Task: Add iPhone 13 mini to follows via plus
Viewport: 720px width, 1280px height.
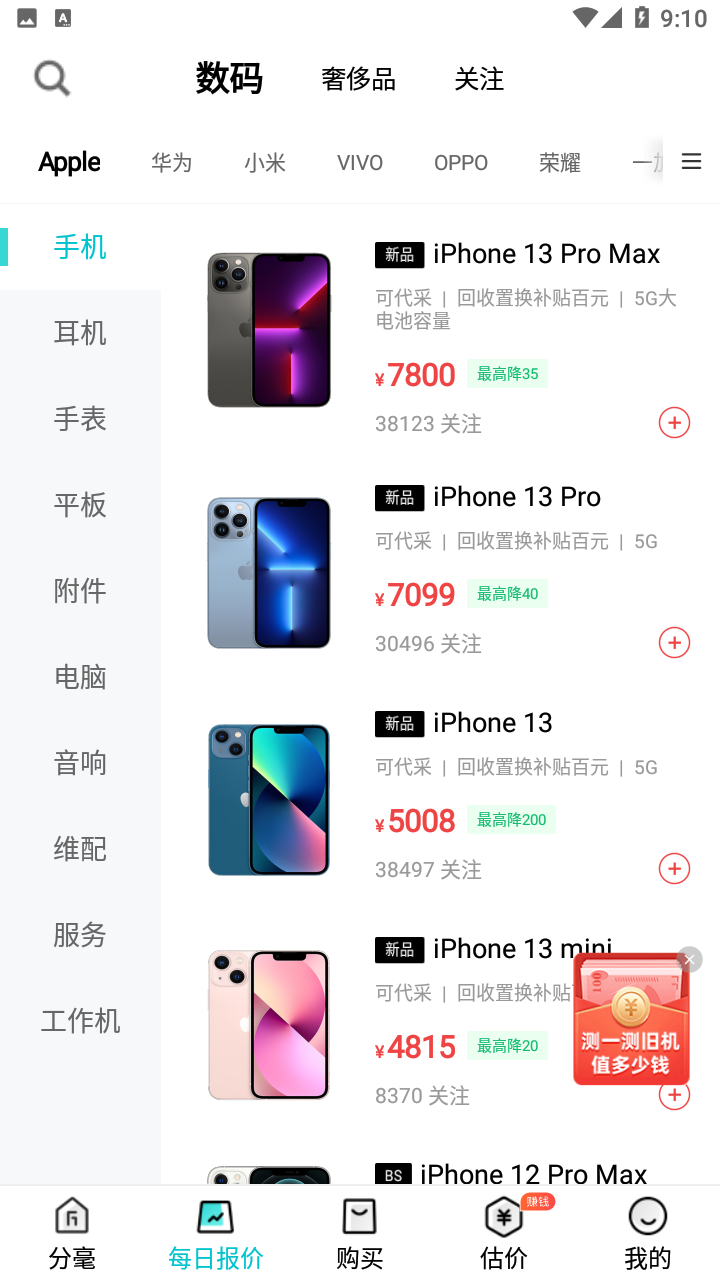Action: click(674, 1094)
